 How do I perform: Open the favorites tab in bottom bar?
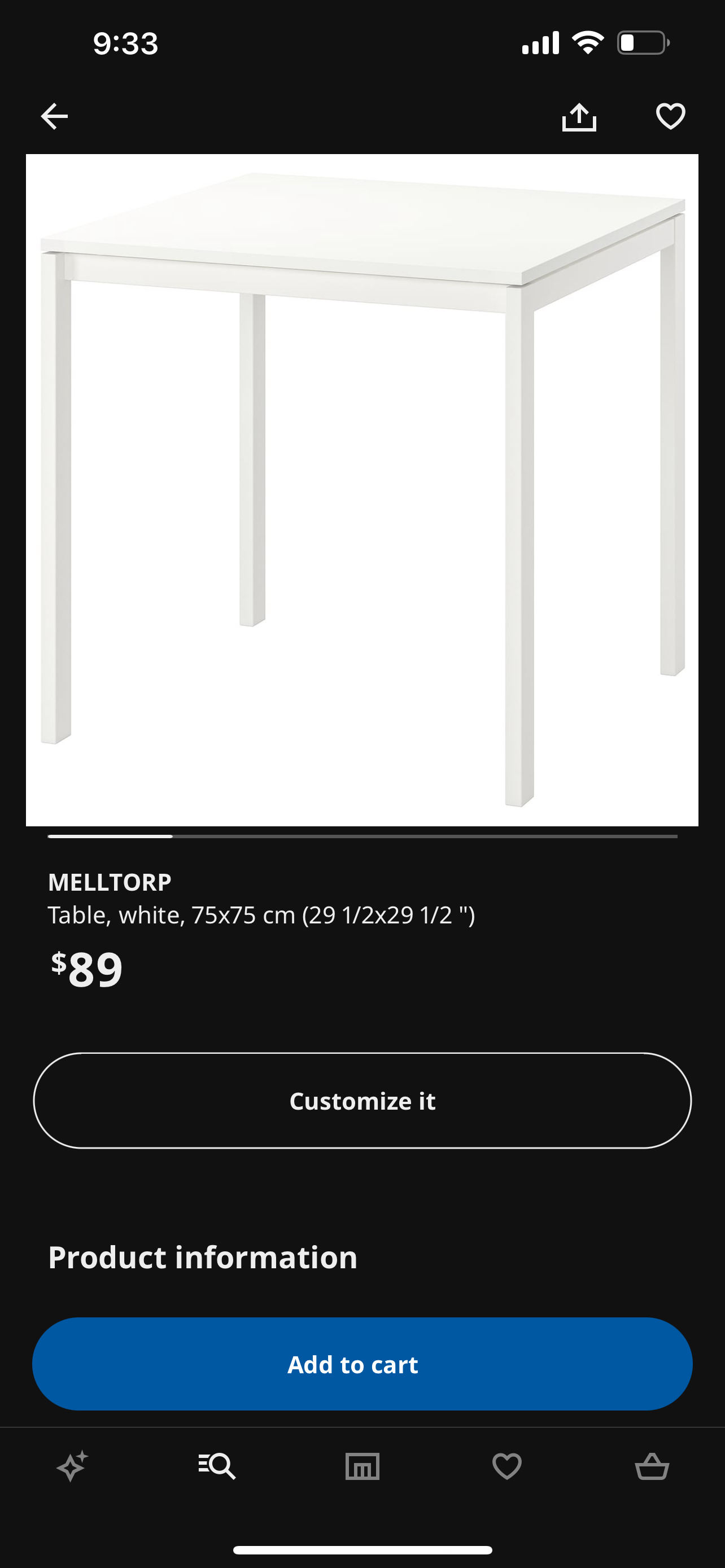pyautogui.click(x=507, y=1466)
